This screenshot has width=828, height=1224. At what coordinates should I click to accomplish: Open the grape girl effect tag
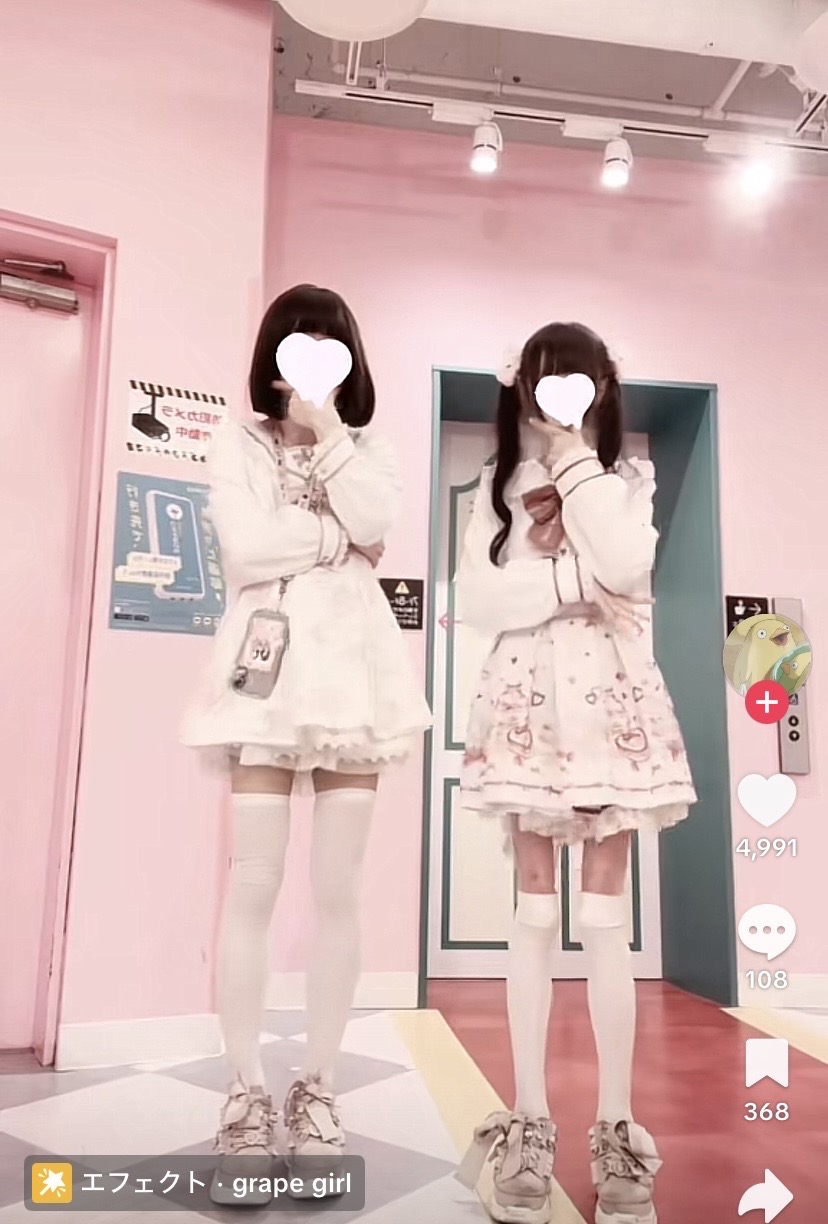194,1184
